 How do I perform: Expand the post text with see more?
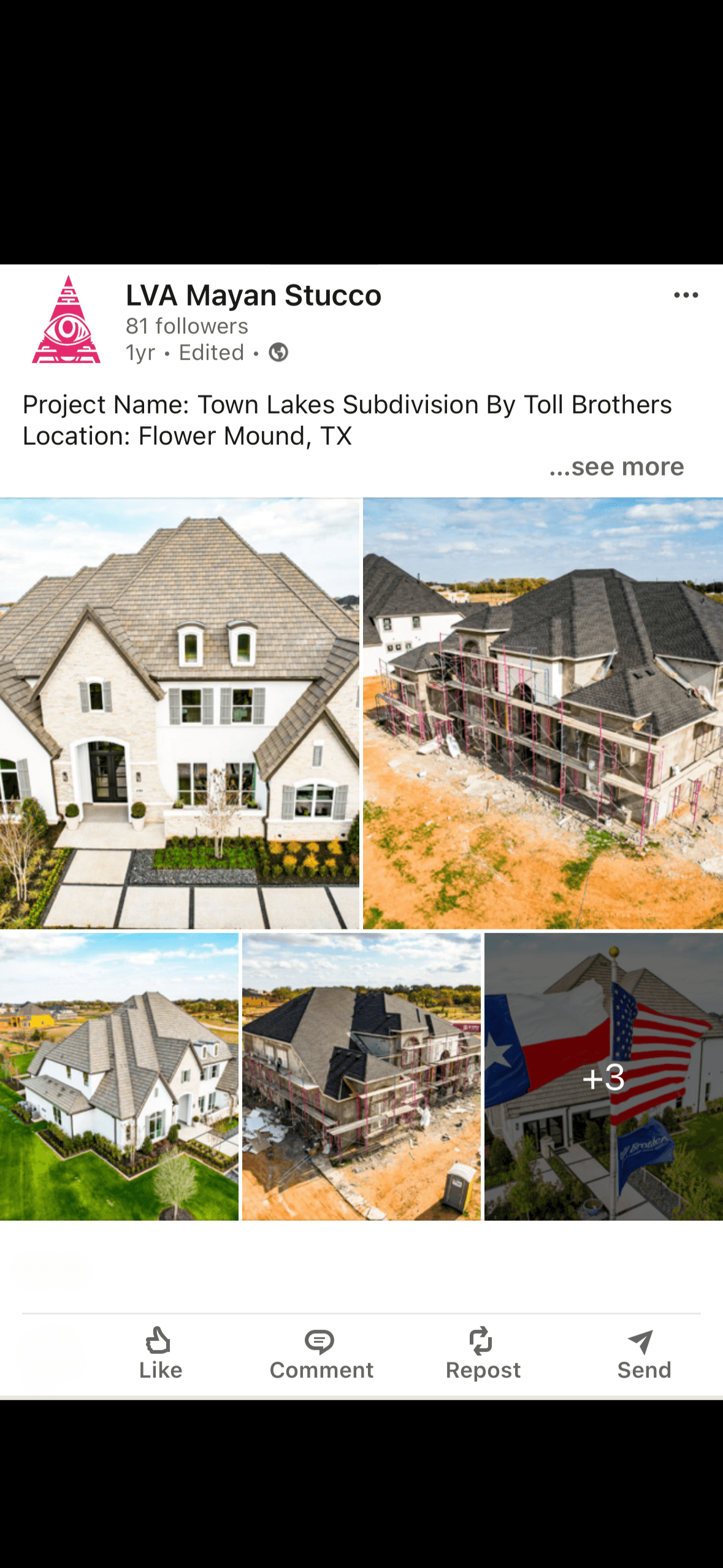[x=616, y=467]
